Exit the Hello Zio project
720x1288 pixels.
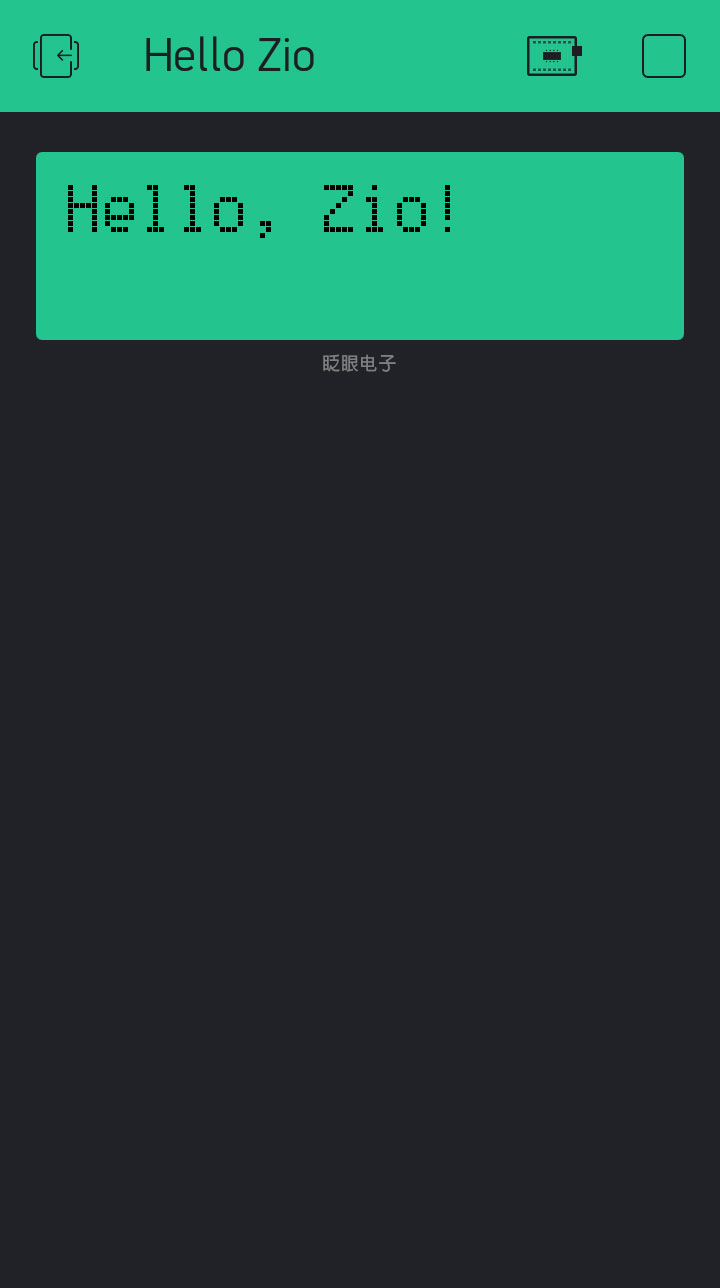click(x=56, y=56)
